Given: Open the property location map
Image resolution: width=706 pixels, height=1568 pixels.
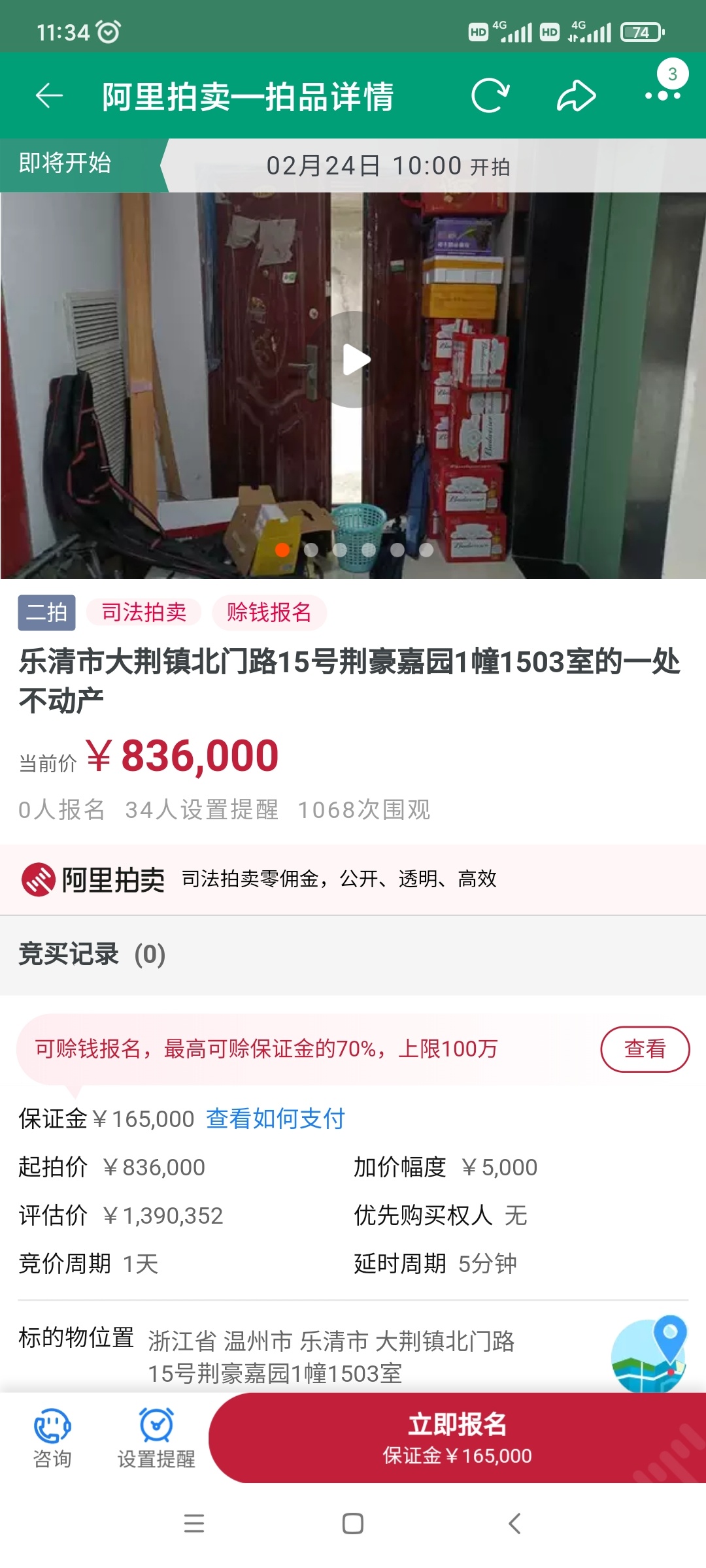Looking at the screenshot, I should point(649,1352).
